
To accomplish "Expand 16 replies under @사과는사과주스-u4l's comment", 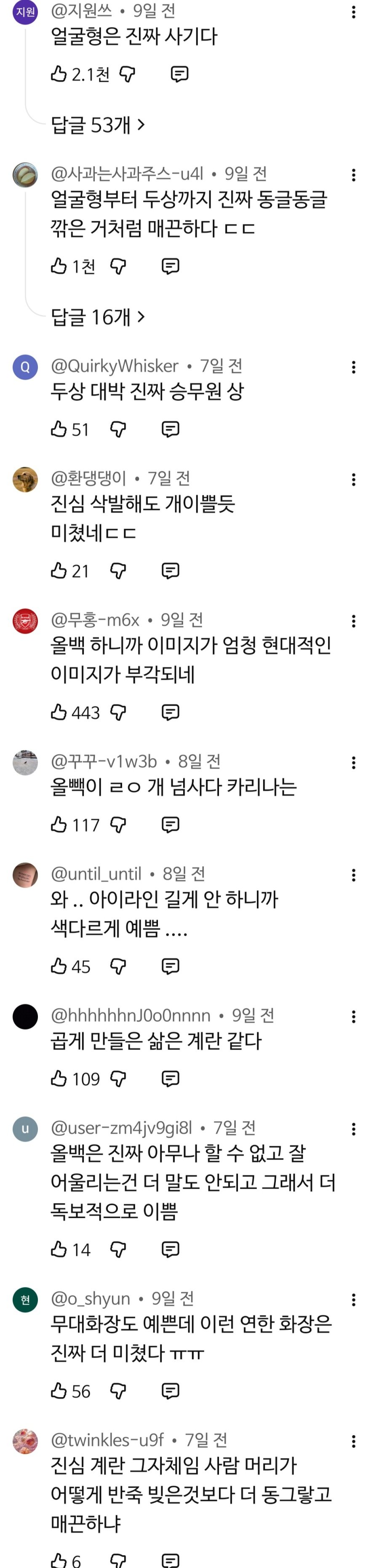I will coord(97,317).
